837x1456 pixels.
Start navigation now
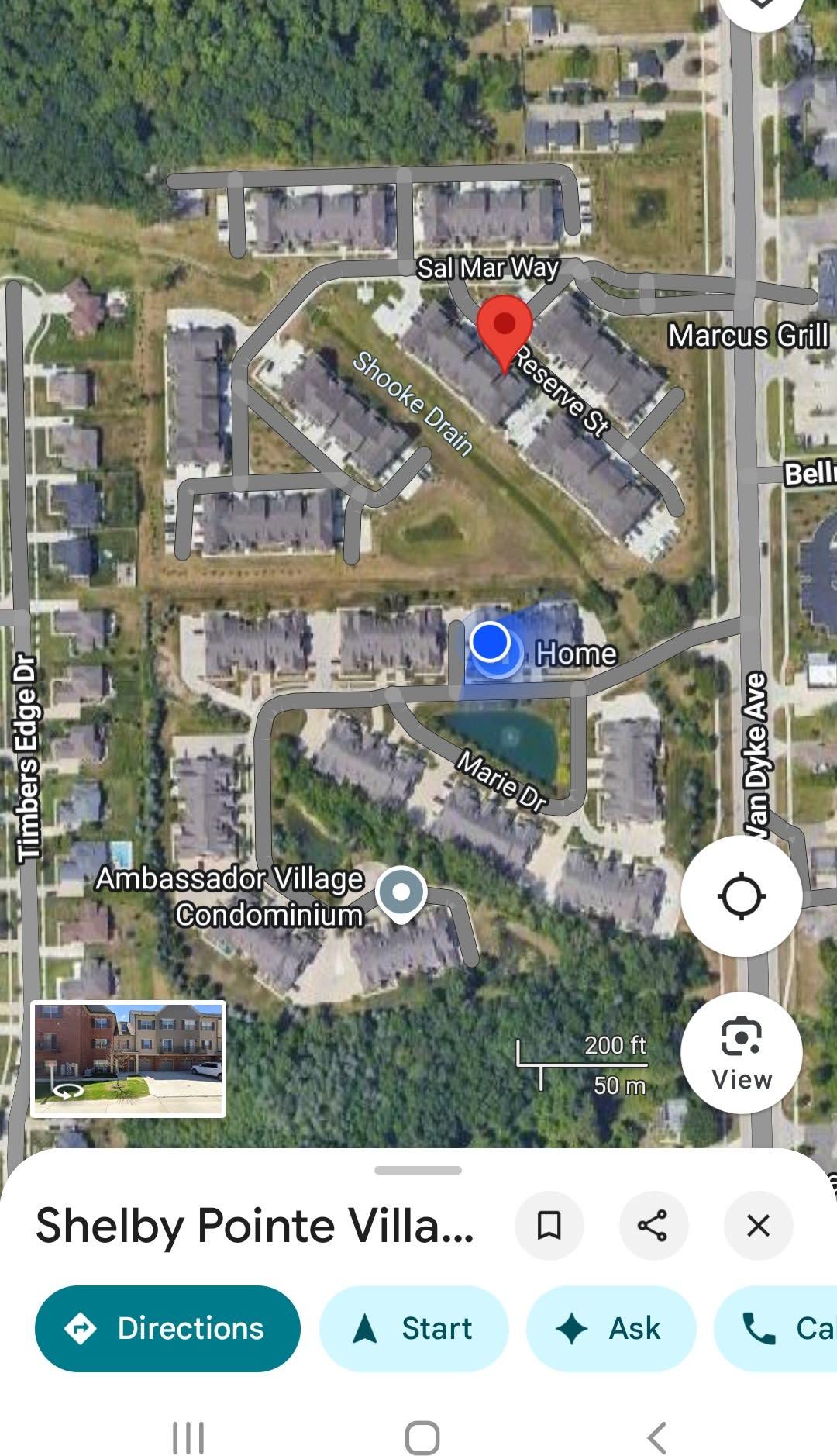point(414,1328)
